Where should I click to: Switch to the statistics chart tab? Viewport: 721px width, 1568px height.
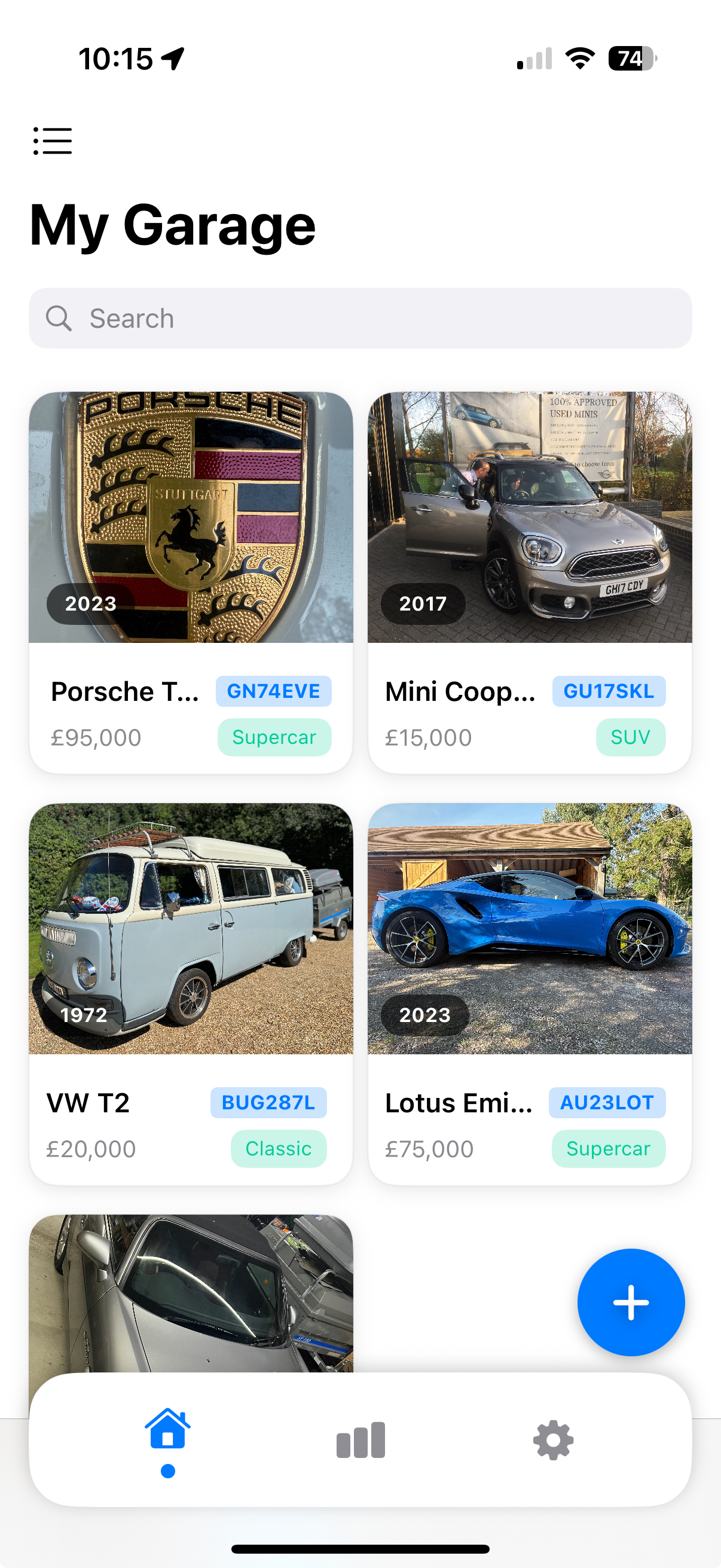(x=361, y=1440)
